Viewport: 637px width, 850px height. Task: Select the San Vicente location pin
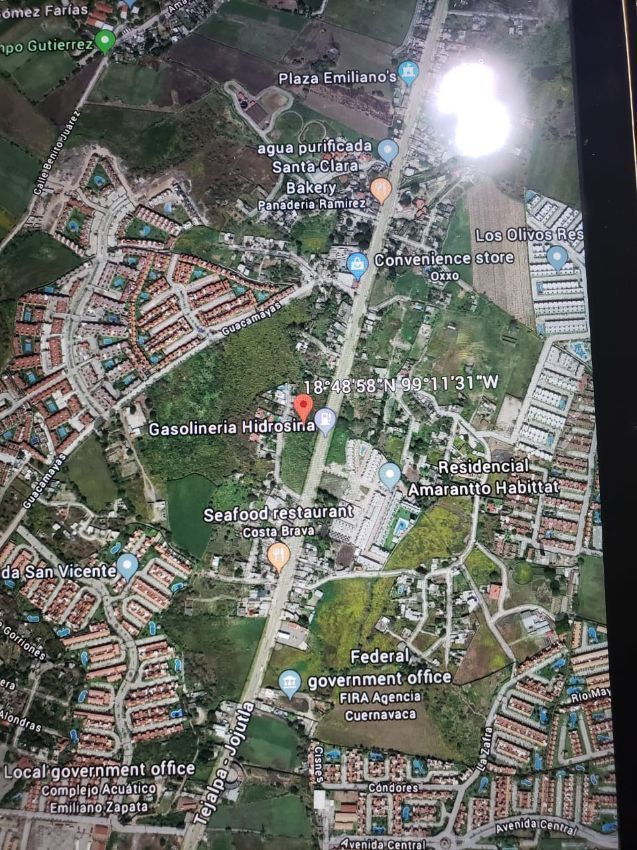pos(127,566)
